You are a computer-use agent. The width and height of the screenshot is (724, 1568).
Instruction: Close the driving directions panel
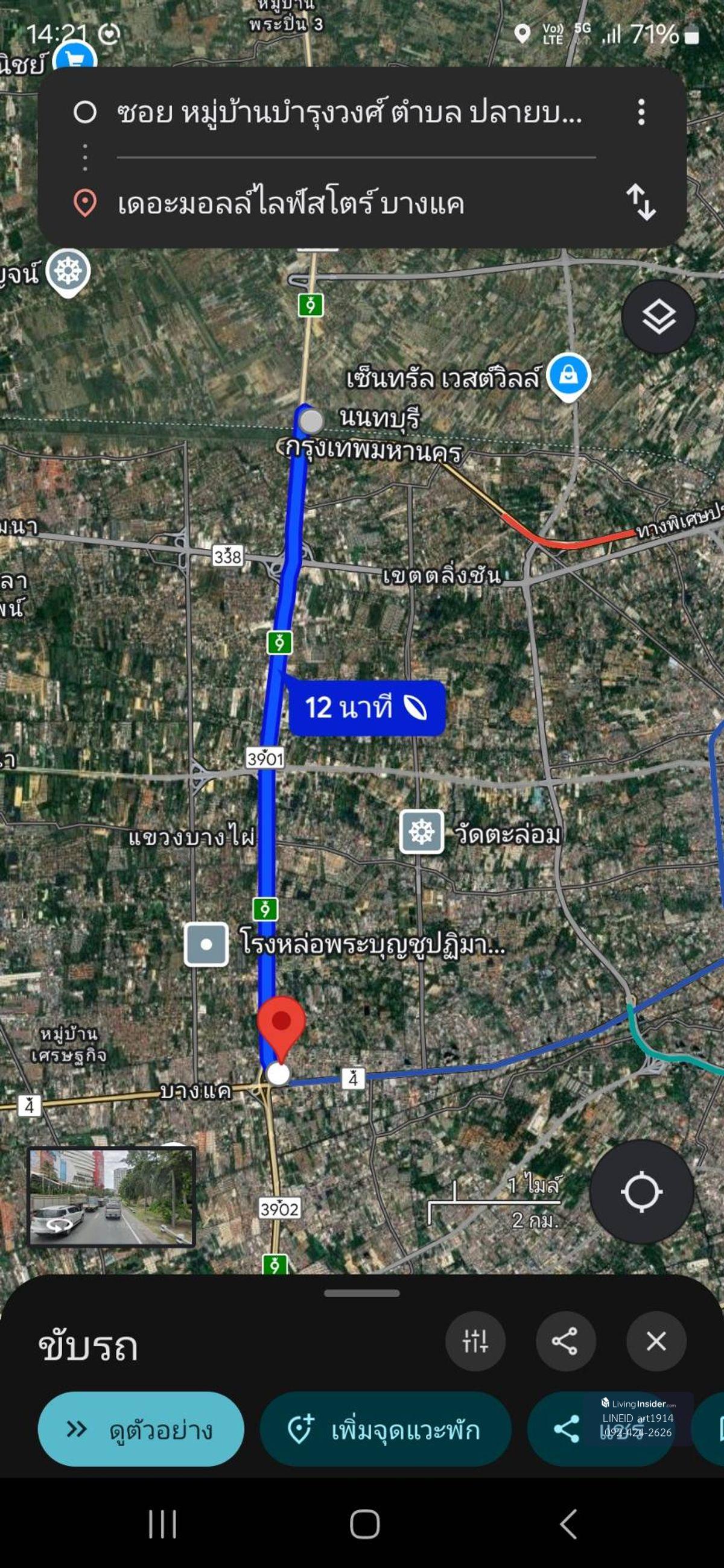[656, 1341]
